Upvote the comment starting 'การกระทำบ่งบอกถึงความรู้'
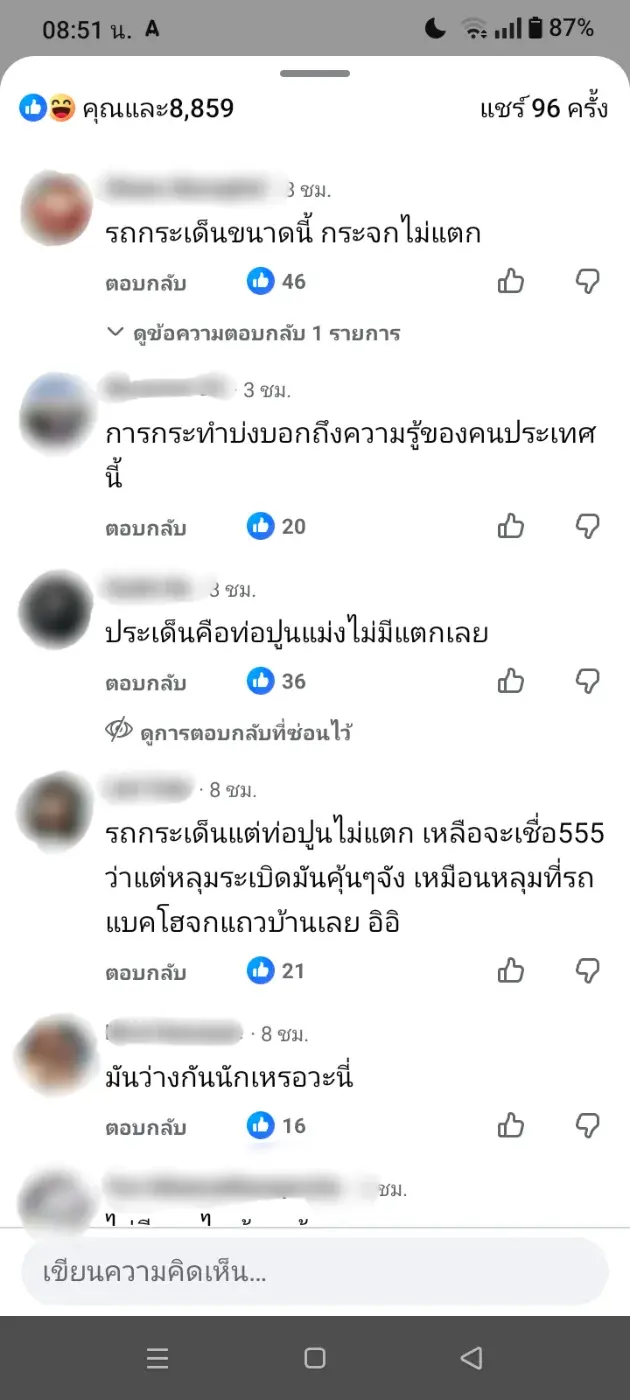630x1400 pixels. coord(511,526)
